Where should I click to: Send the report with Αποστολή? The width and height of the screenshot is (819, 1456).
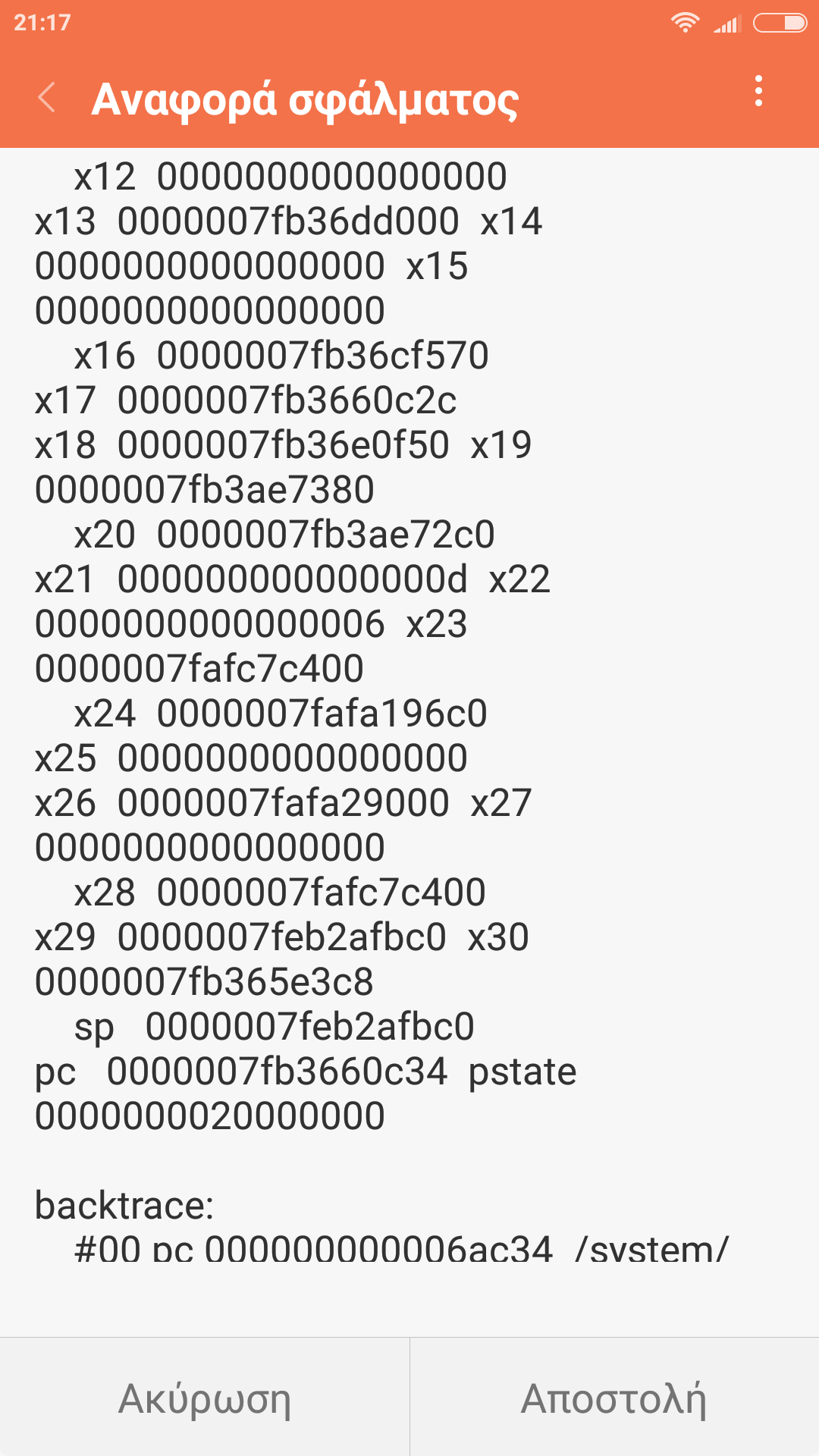click(x=614, y=1398)
